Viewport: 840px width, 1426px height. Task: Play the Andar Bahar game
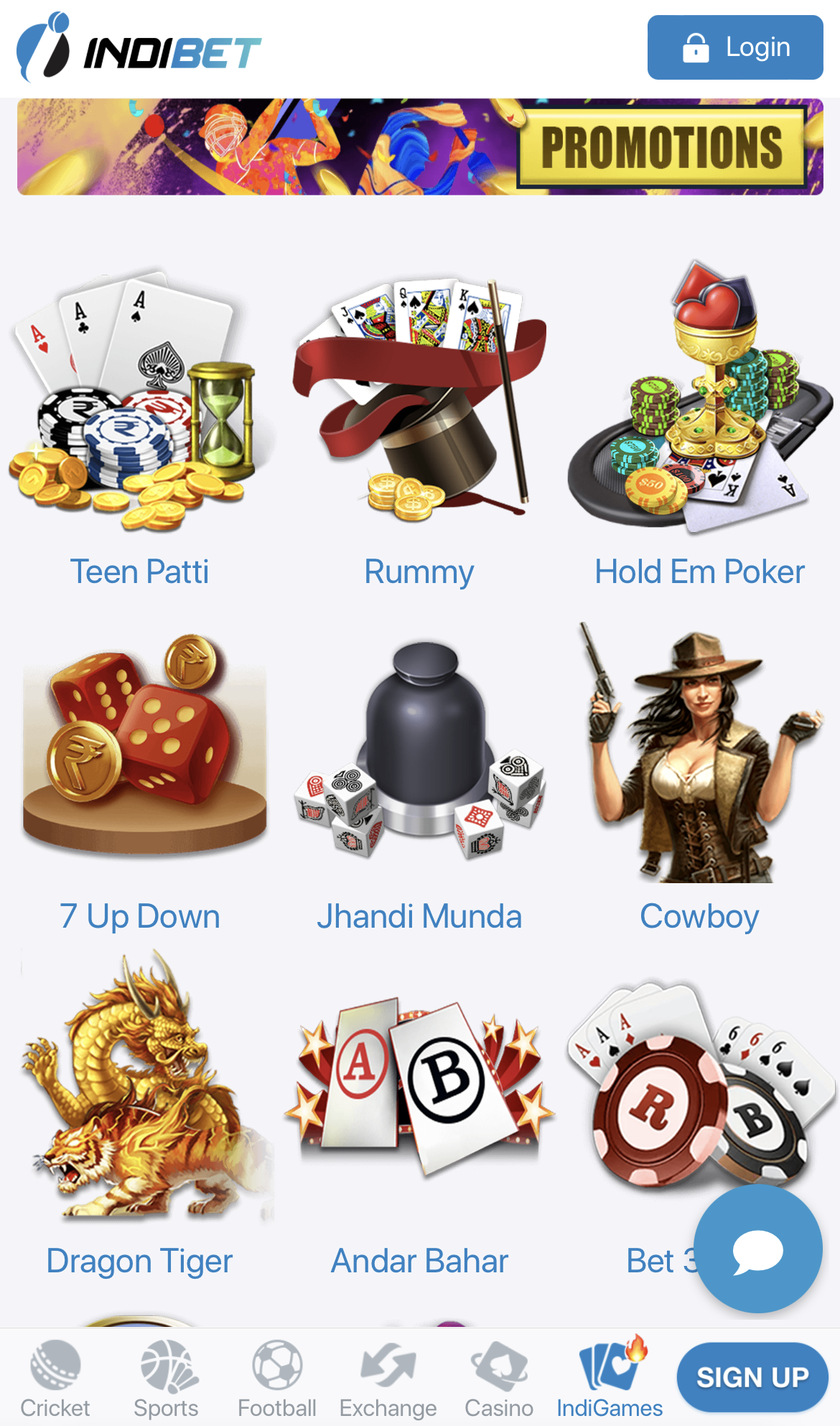click(420, 1091)
